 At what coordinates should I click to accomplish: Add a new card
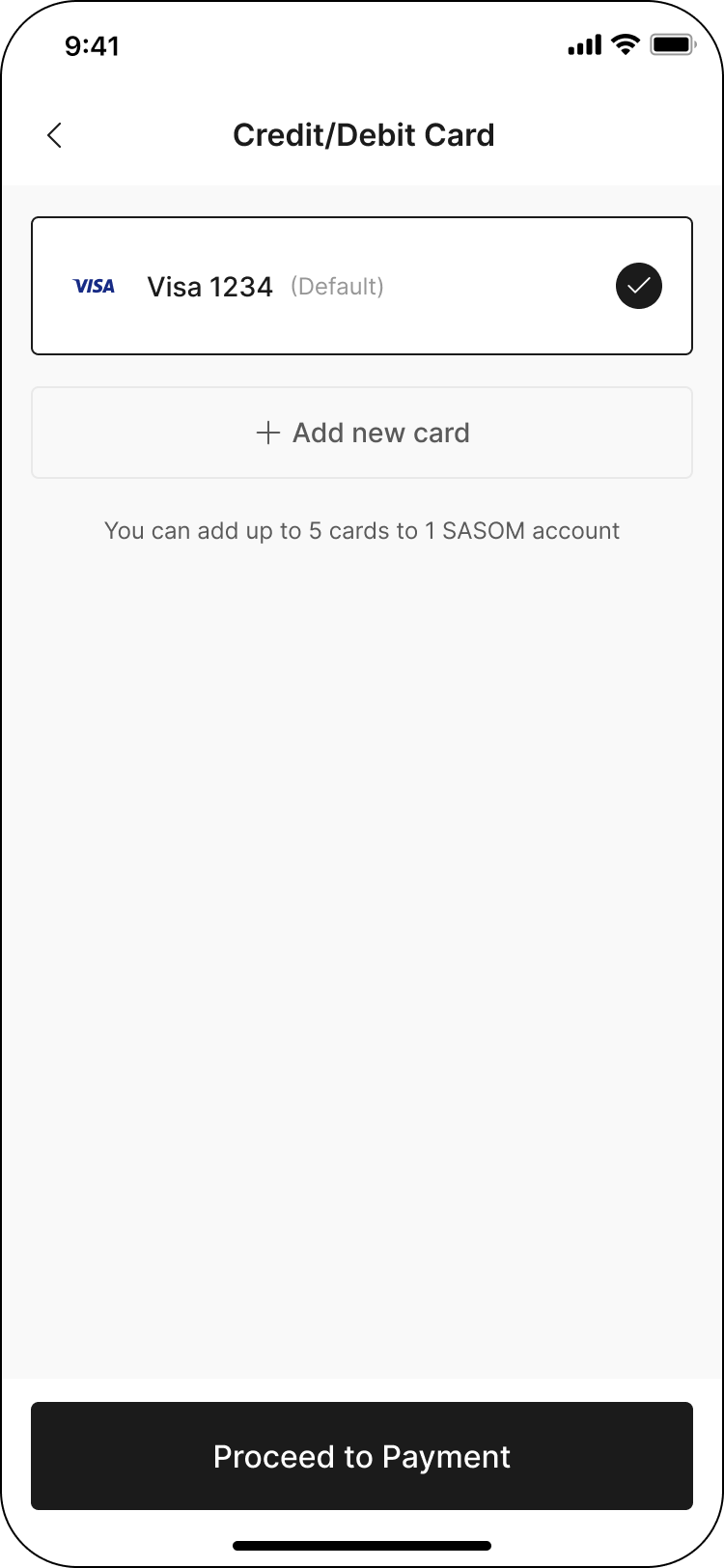coord(362,433)
